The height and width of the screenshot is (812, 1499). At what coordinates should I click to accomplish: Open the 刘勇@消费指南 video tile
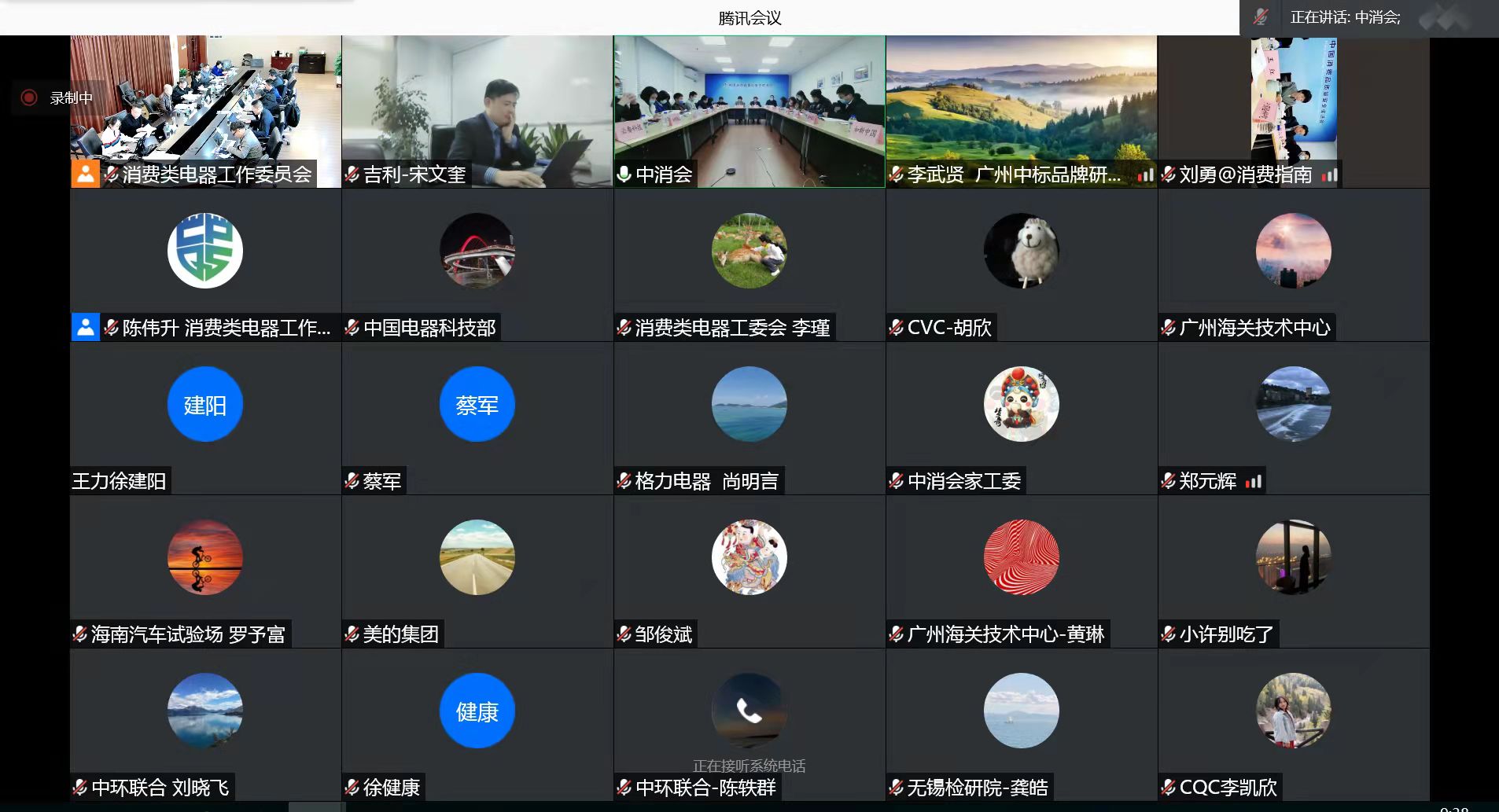click(1294, 112)
